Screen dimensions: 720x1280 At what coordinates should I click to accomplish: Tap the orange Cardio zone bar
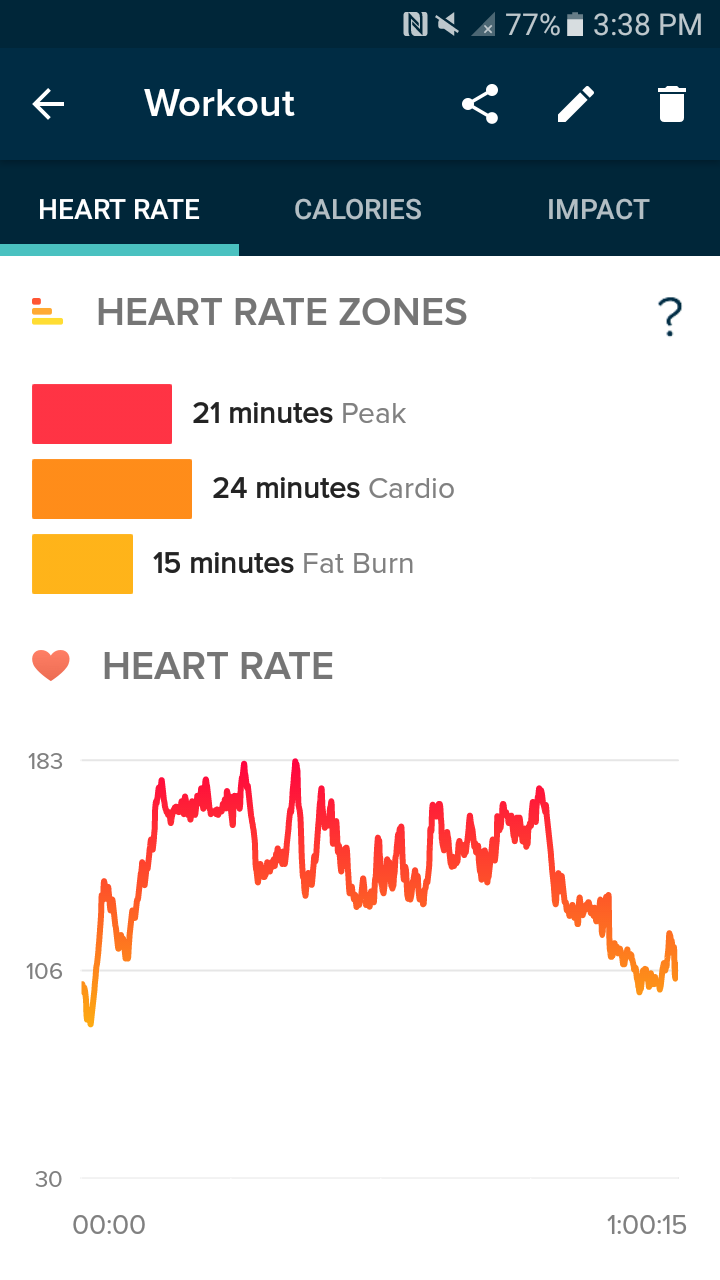coord(111,488)
